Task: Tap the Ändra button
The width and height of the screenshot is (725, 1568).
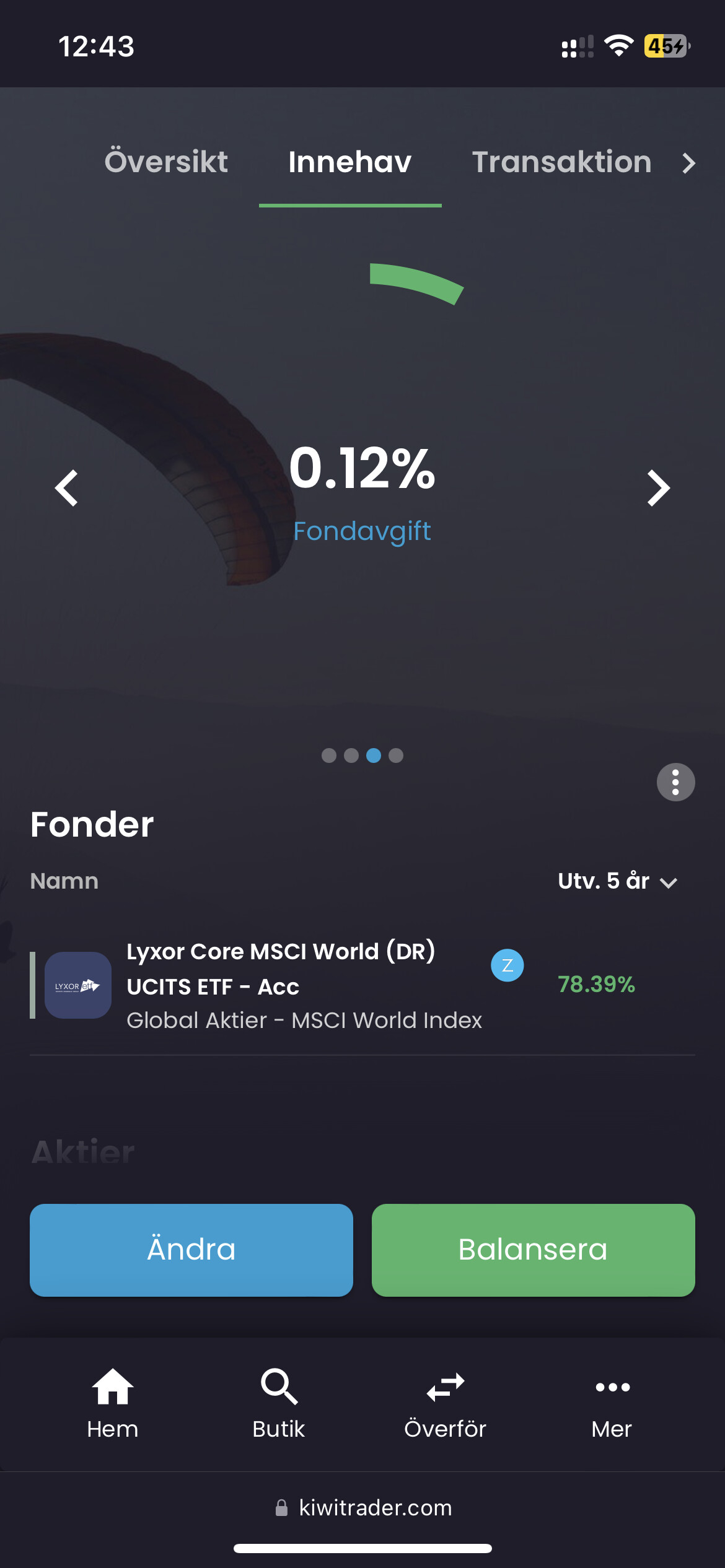Action: (x=191, y=1250)
